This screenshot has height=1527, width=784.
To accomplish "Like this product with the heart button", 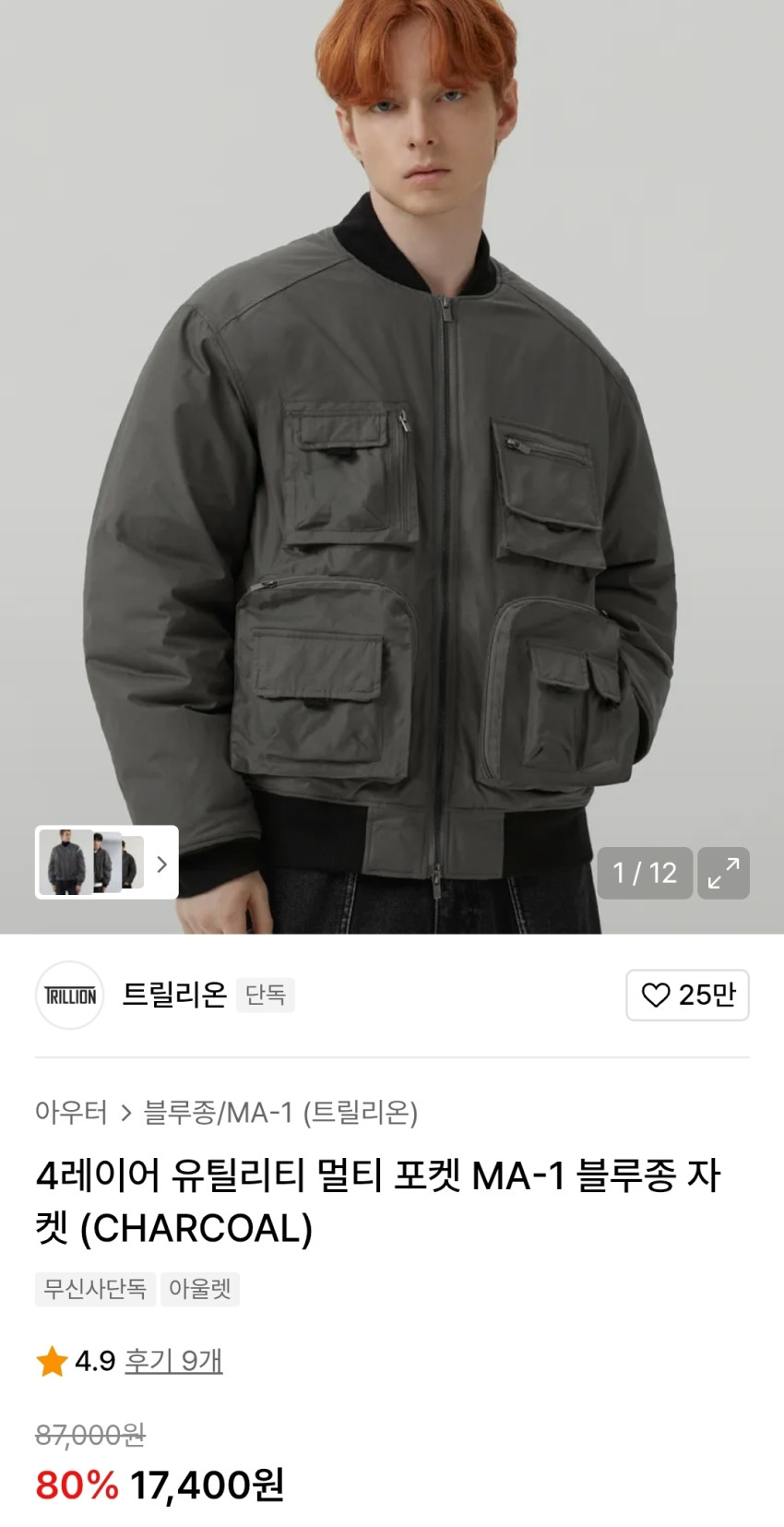I will tap(687, 995).
